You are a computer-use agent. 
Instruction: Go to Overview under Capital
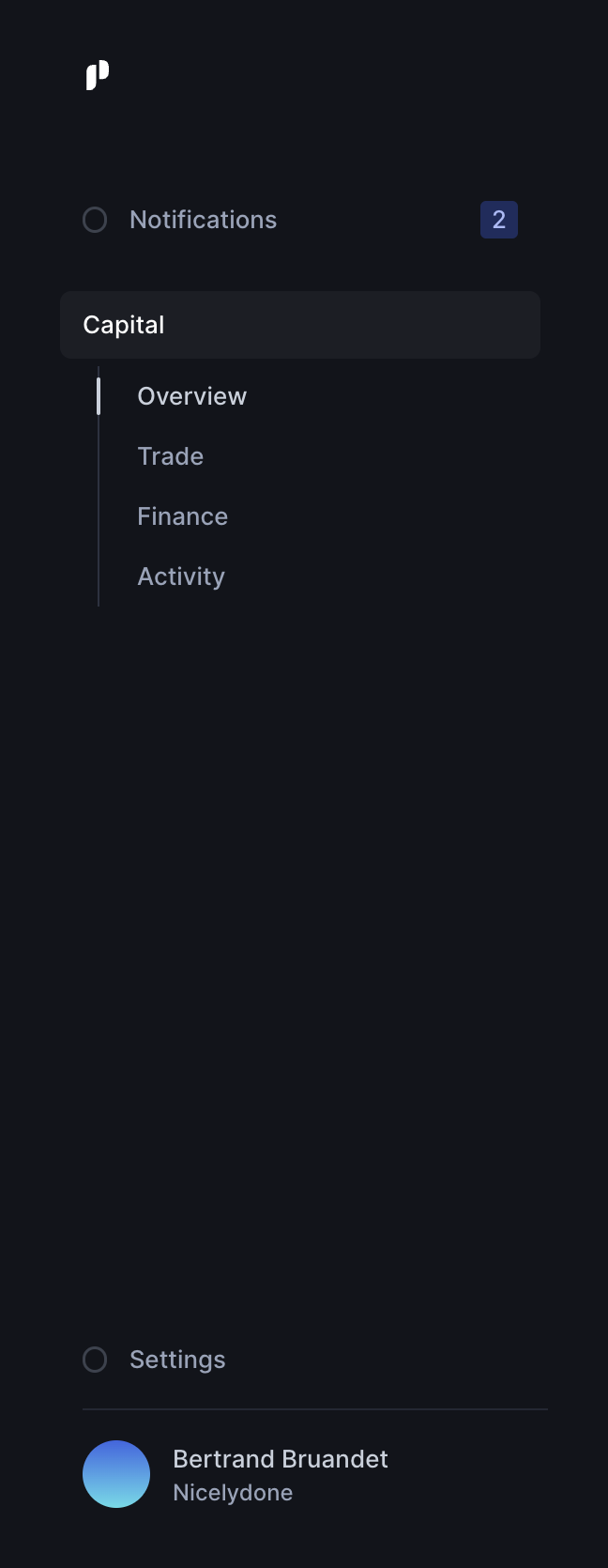tap(191, 396)
